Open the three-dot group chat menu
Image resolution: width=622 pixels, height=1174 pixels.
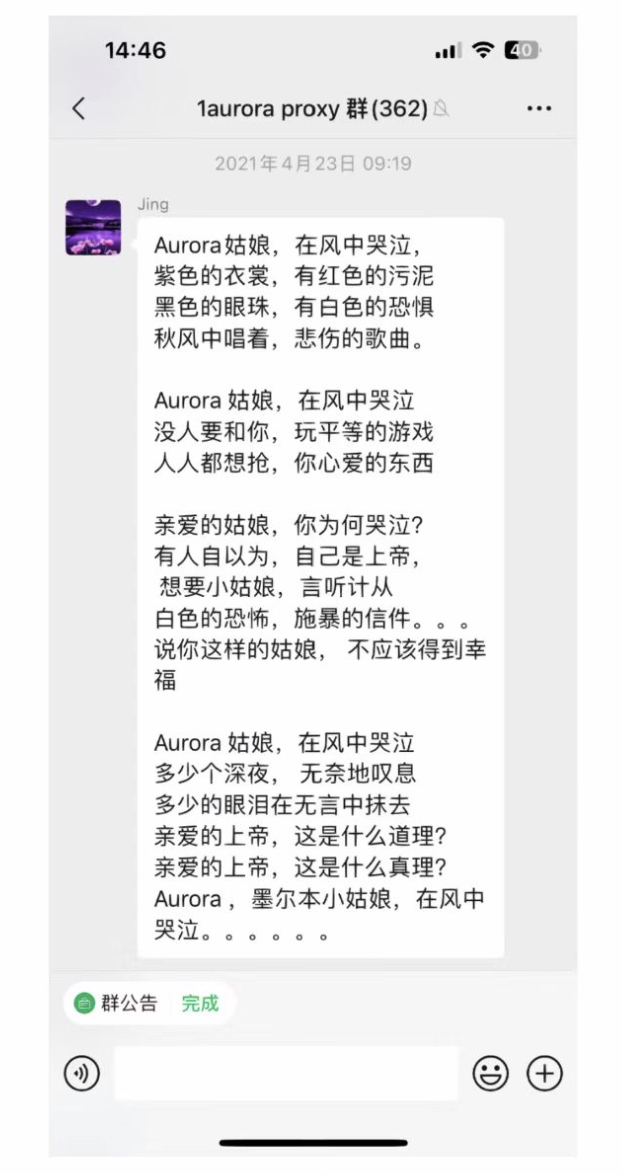pos(539,109)
